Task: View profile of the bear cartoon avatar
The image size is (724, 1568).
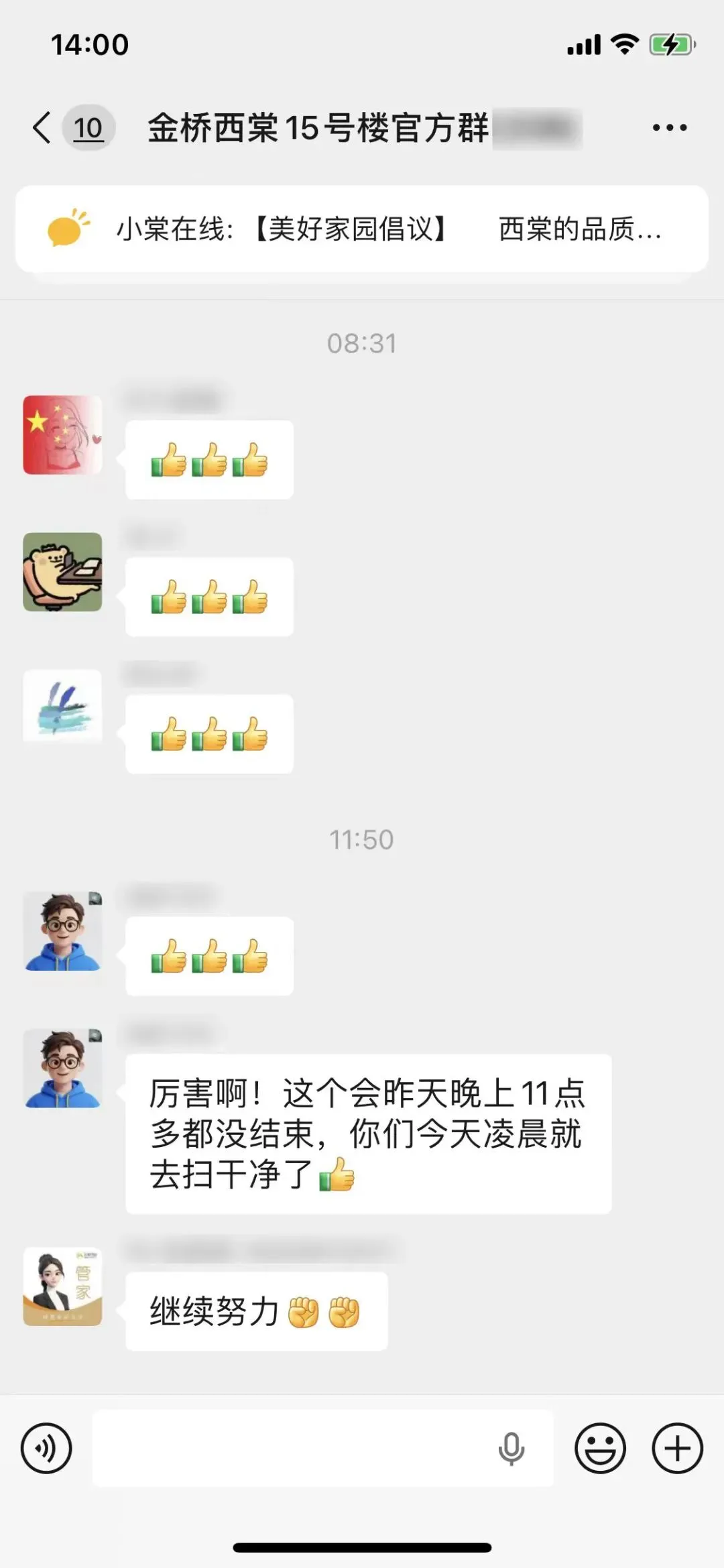Action: (x=63, y=572)
